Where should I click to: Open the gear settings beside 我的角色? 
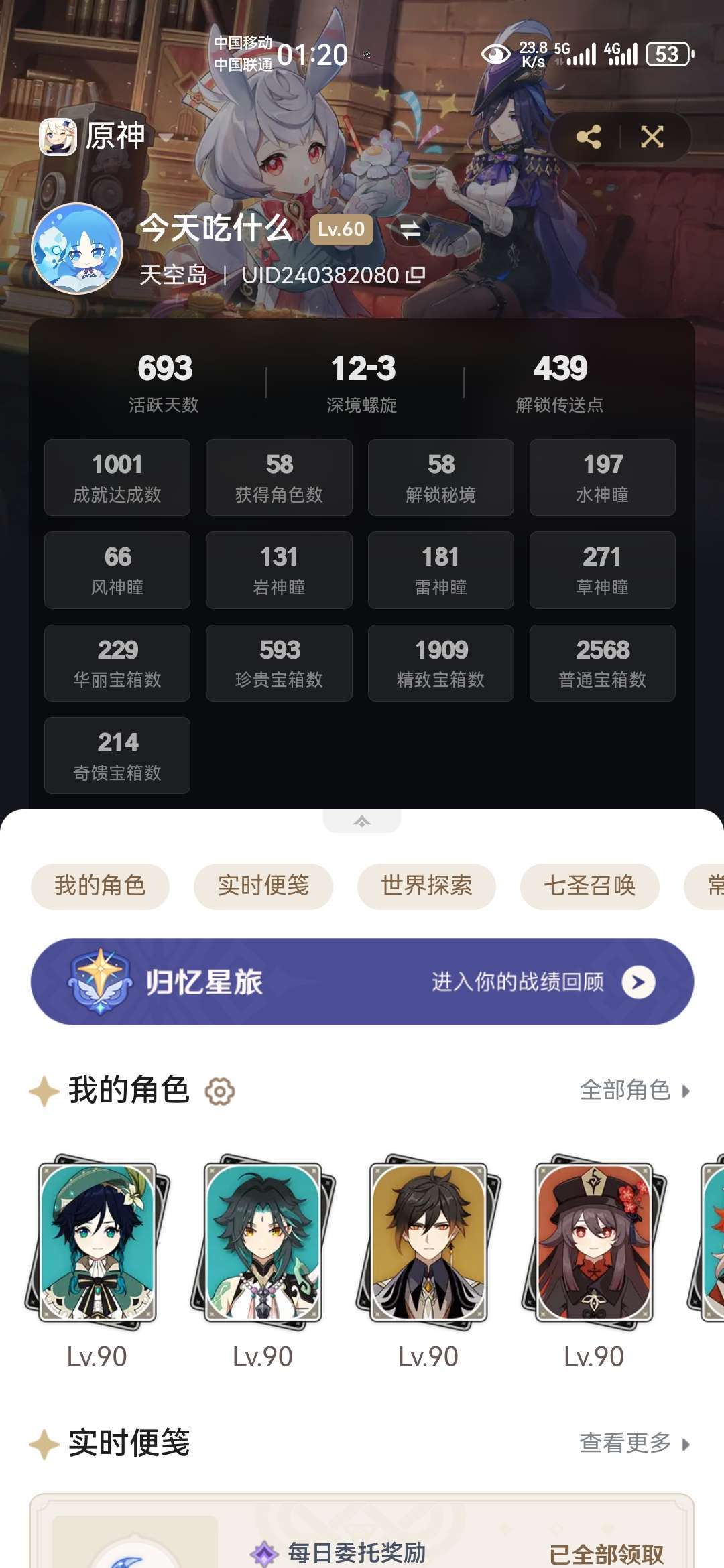(x=220, y=1091)
